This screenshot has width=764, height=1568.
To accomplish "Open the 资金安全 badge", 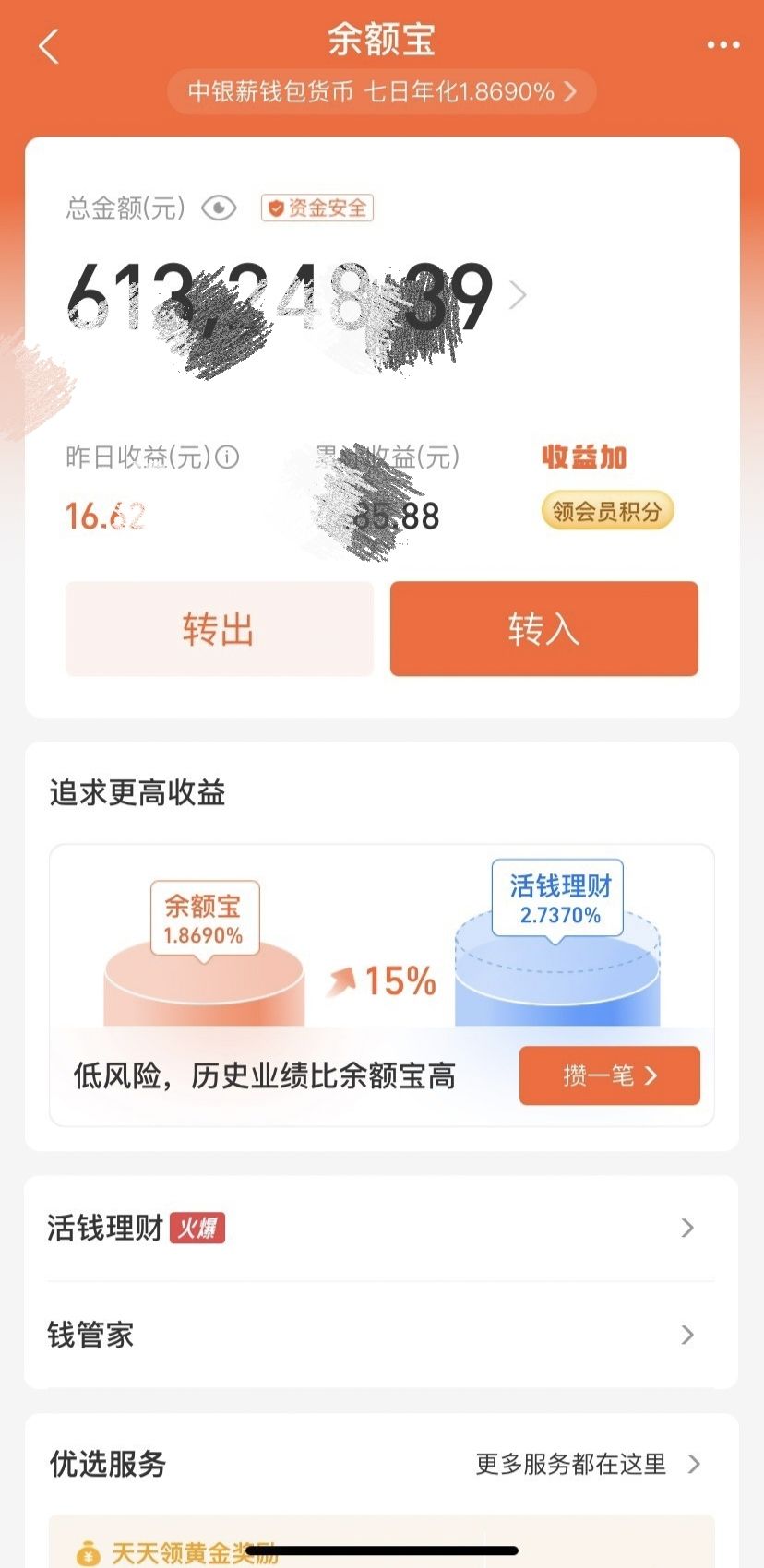I will 316,208.
